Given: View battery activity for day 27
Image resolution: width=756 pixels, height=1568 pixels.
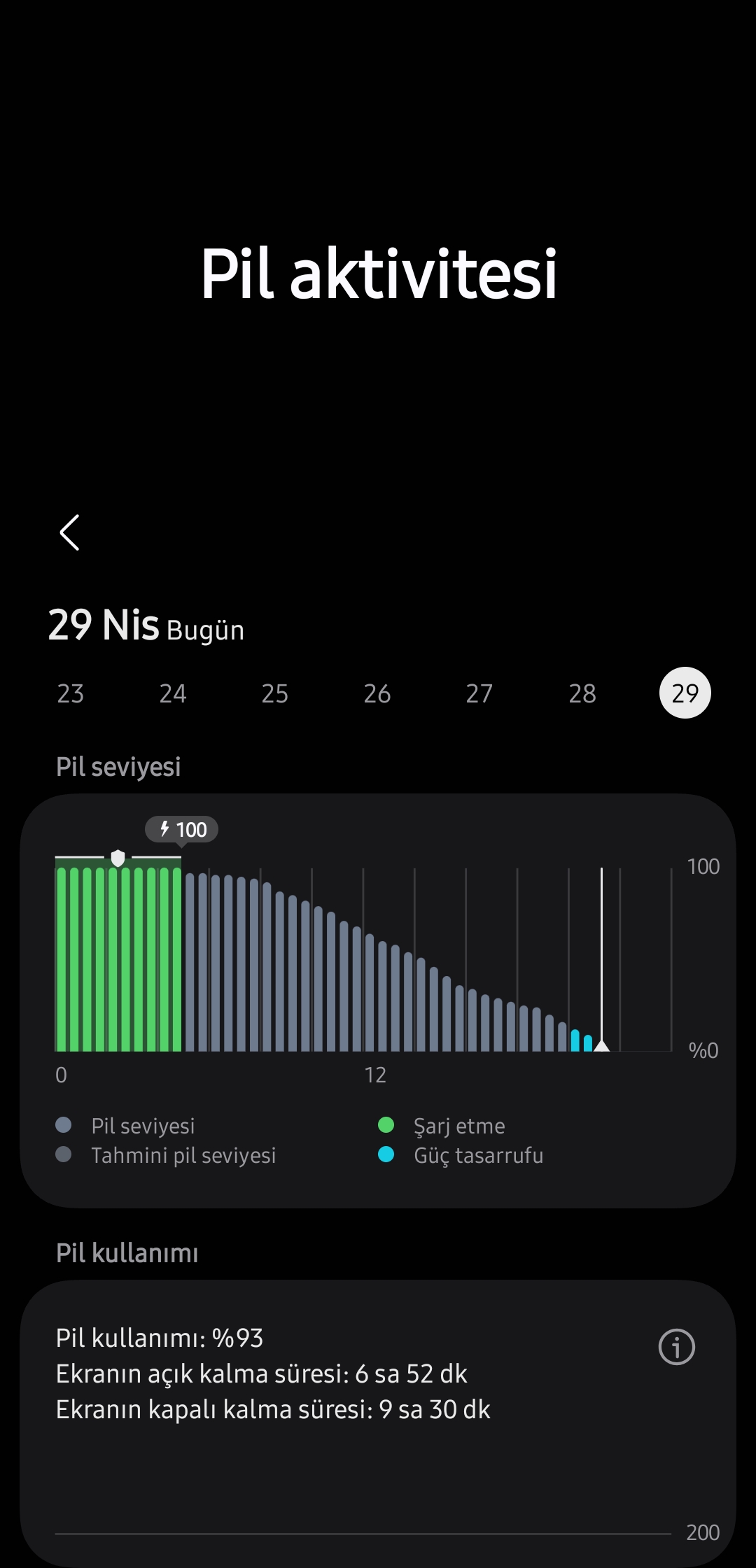Looking at the screenshot, I should tap(479, 693).
